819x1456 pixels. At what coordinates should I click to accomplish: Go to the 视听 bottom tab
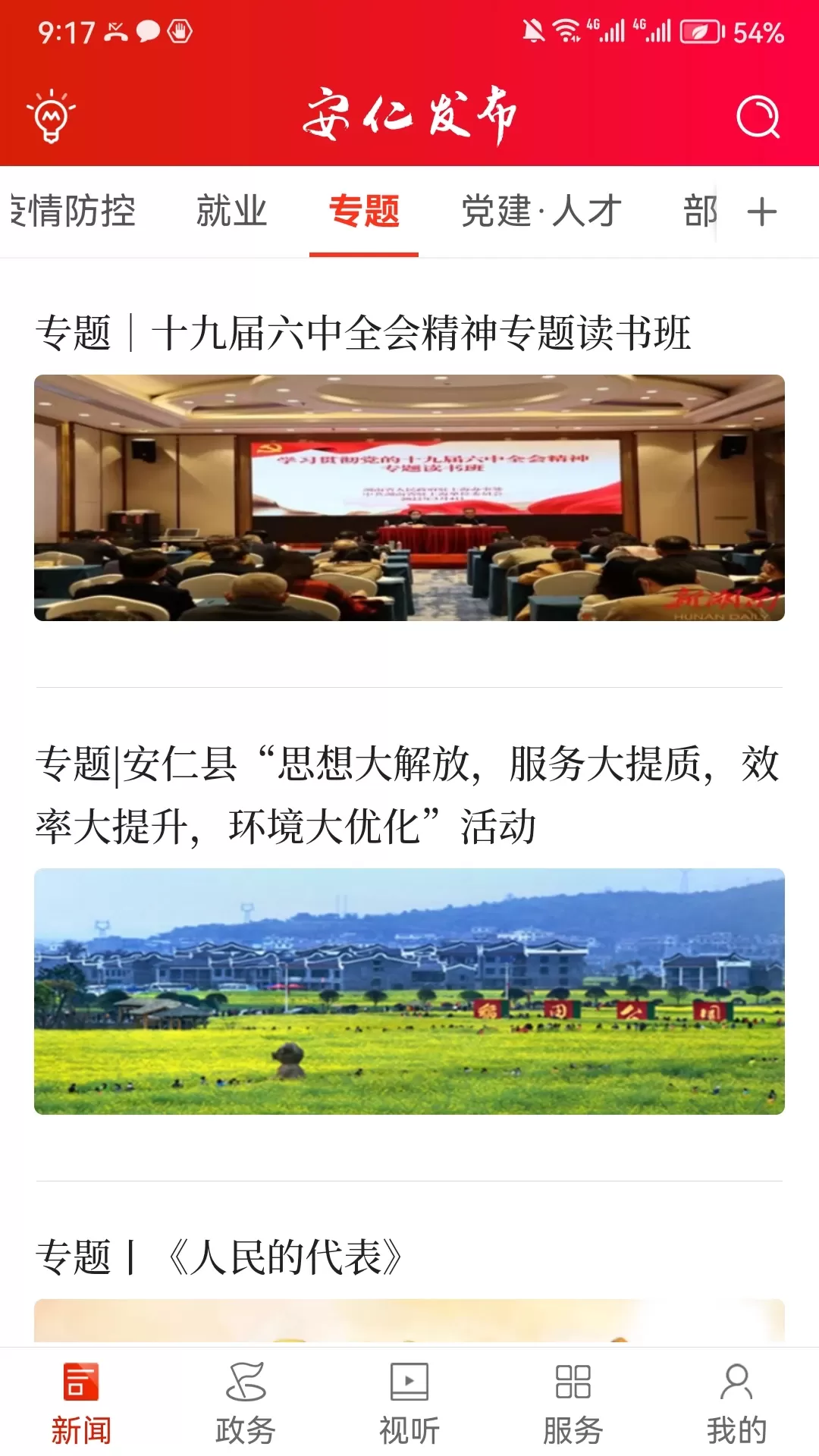(409, 1404)
